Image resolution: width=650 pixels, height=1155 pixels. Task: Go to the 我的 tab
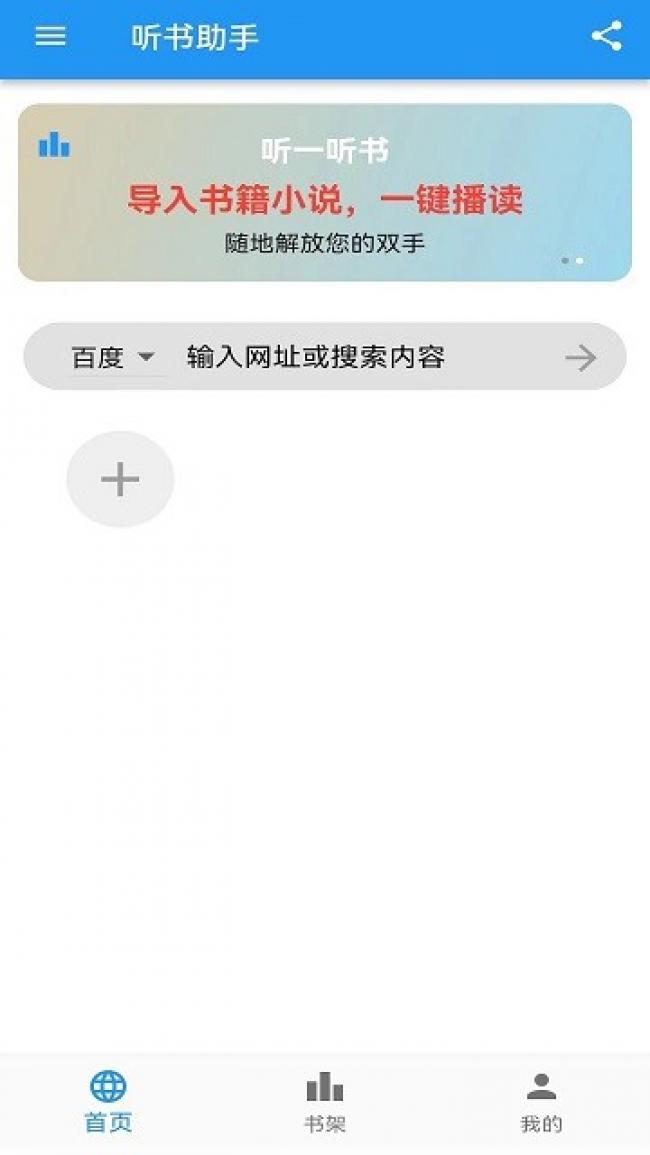541,1101
